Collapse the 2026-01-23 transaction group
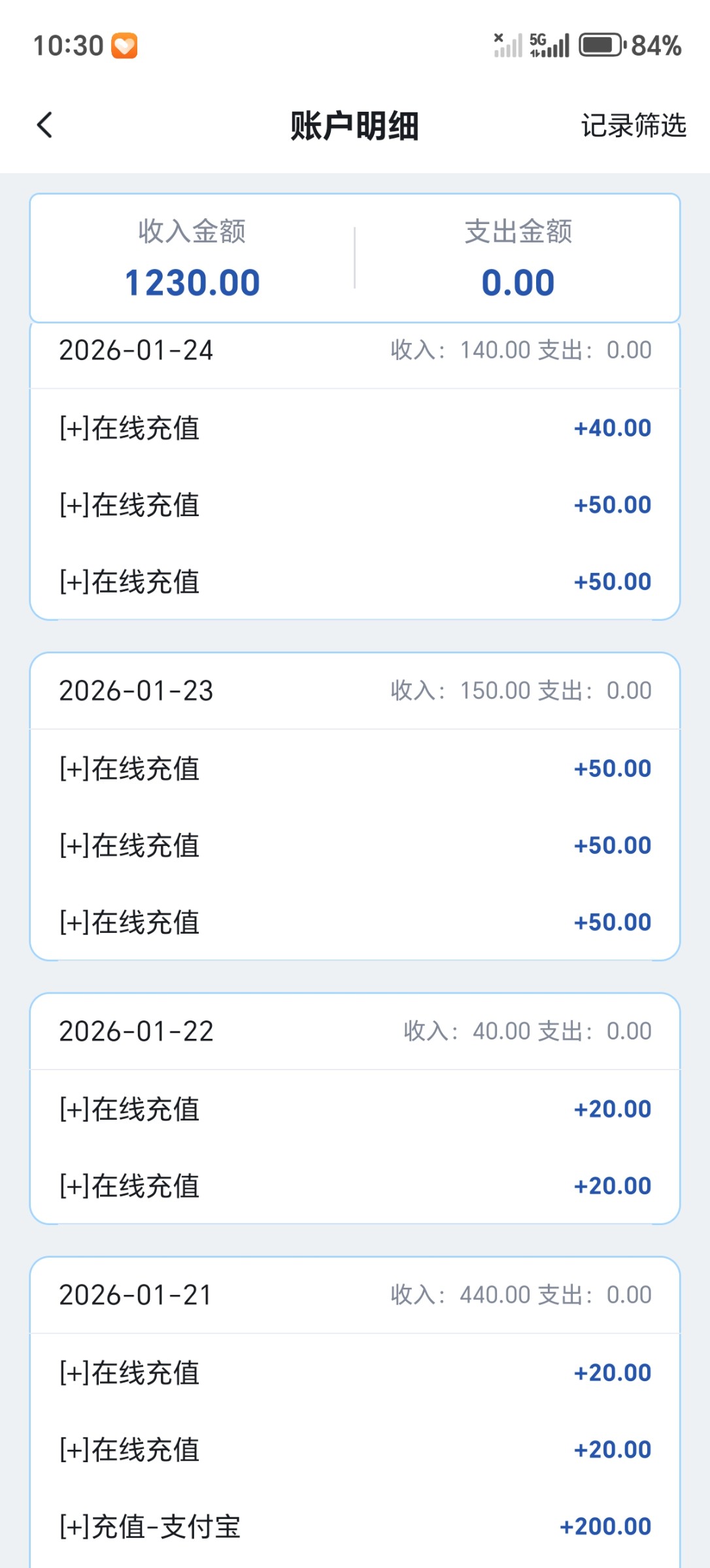This screenshot has width=710, height=1568. pos(137,691)
